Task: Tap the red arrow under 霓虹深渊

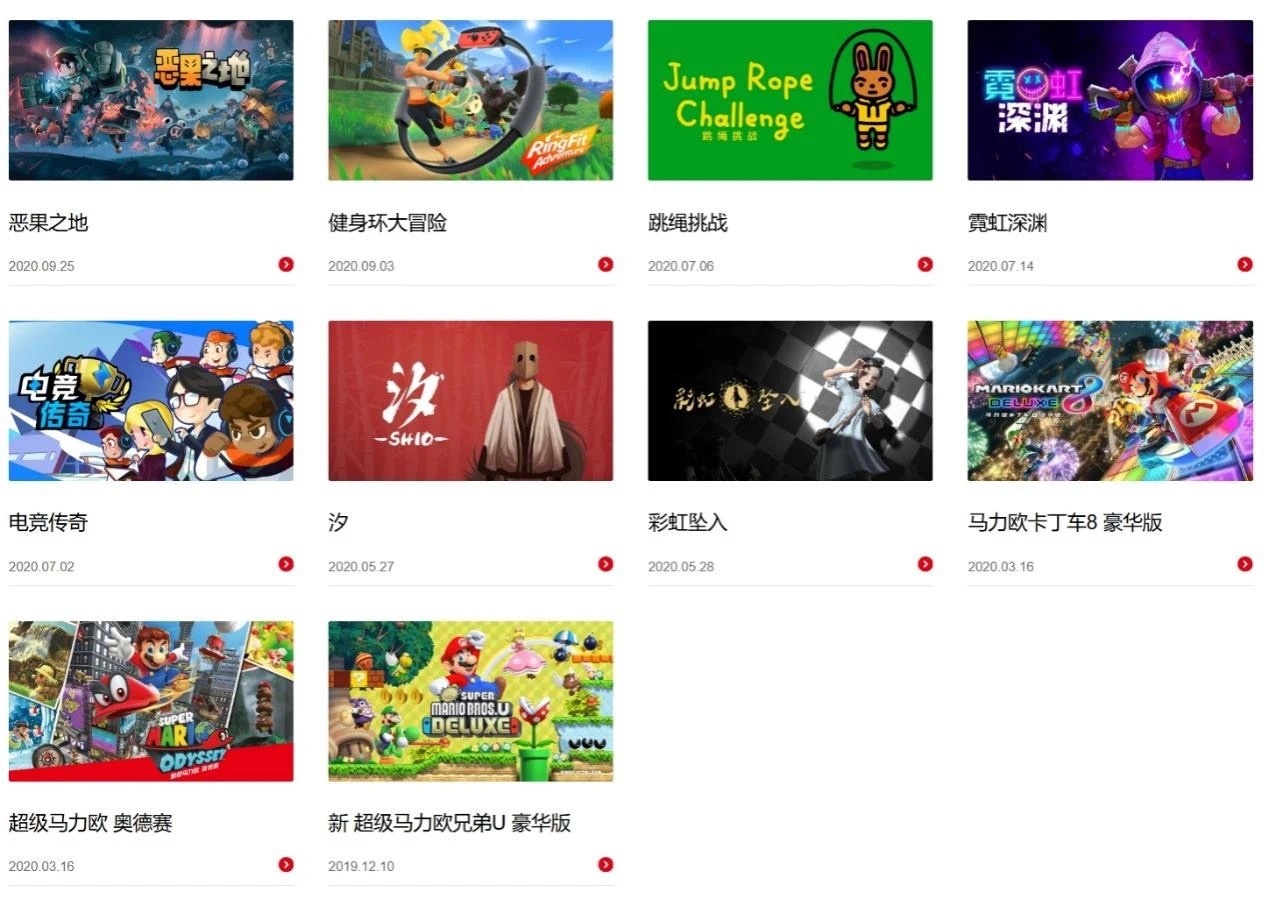Action: coord(1245,264)
